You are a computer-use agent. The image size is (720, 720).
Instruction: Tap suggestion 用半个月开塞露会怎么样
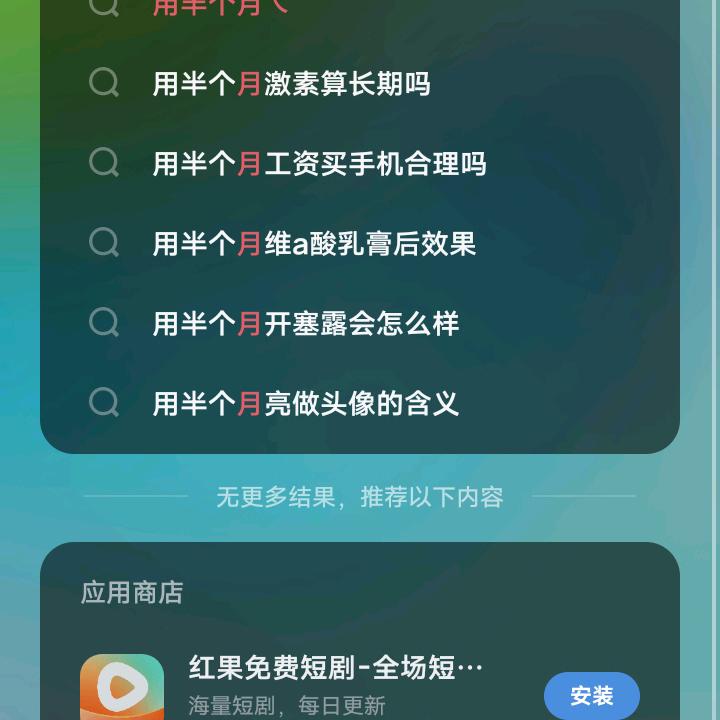click(x=305, y=324)
